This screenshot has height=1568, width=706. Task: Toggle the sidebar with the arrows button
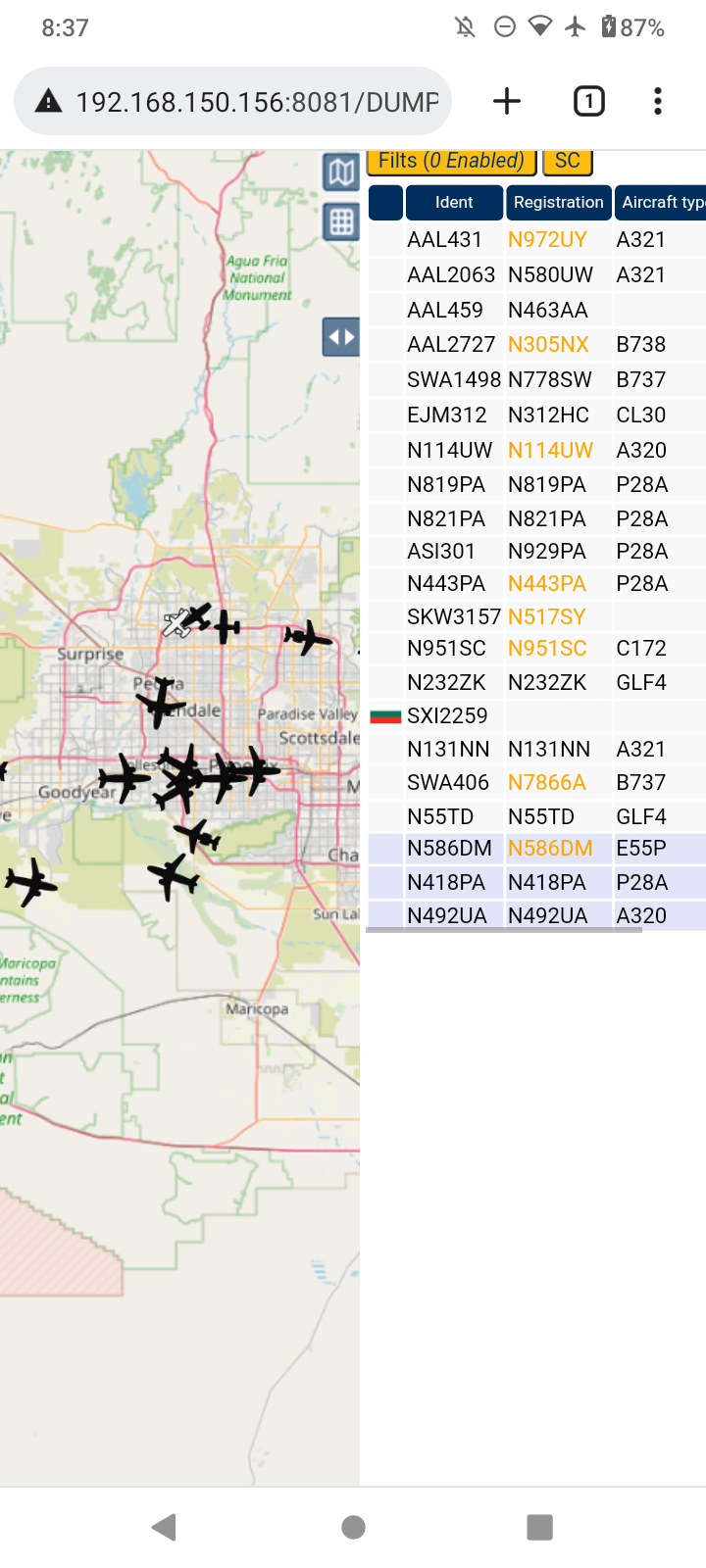coord(341,337)
